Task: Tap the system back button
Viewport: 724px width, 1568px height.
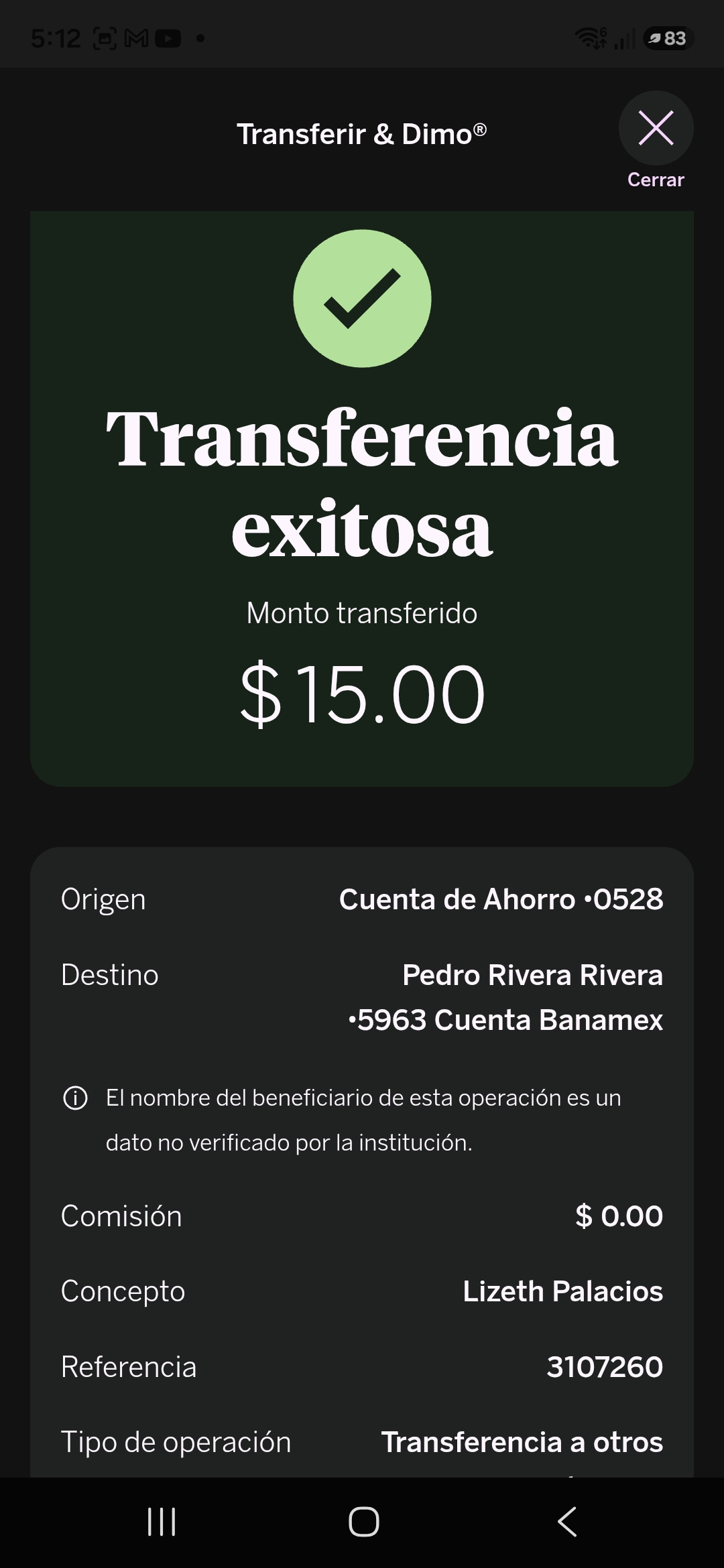Action: pyautogui.click(x=566, y=1521)
